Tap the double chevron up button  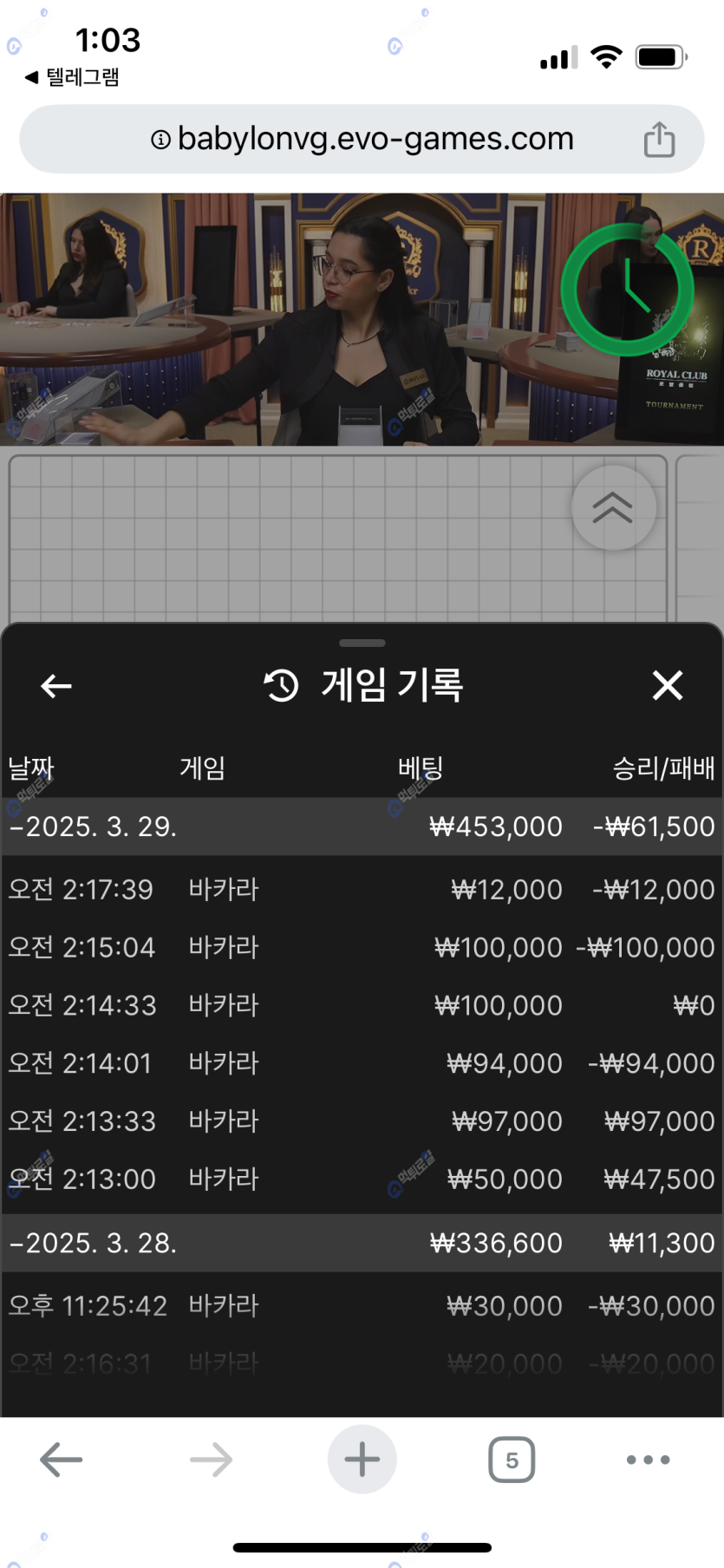click(613, 508)
